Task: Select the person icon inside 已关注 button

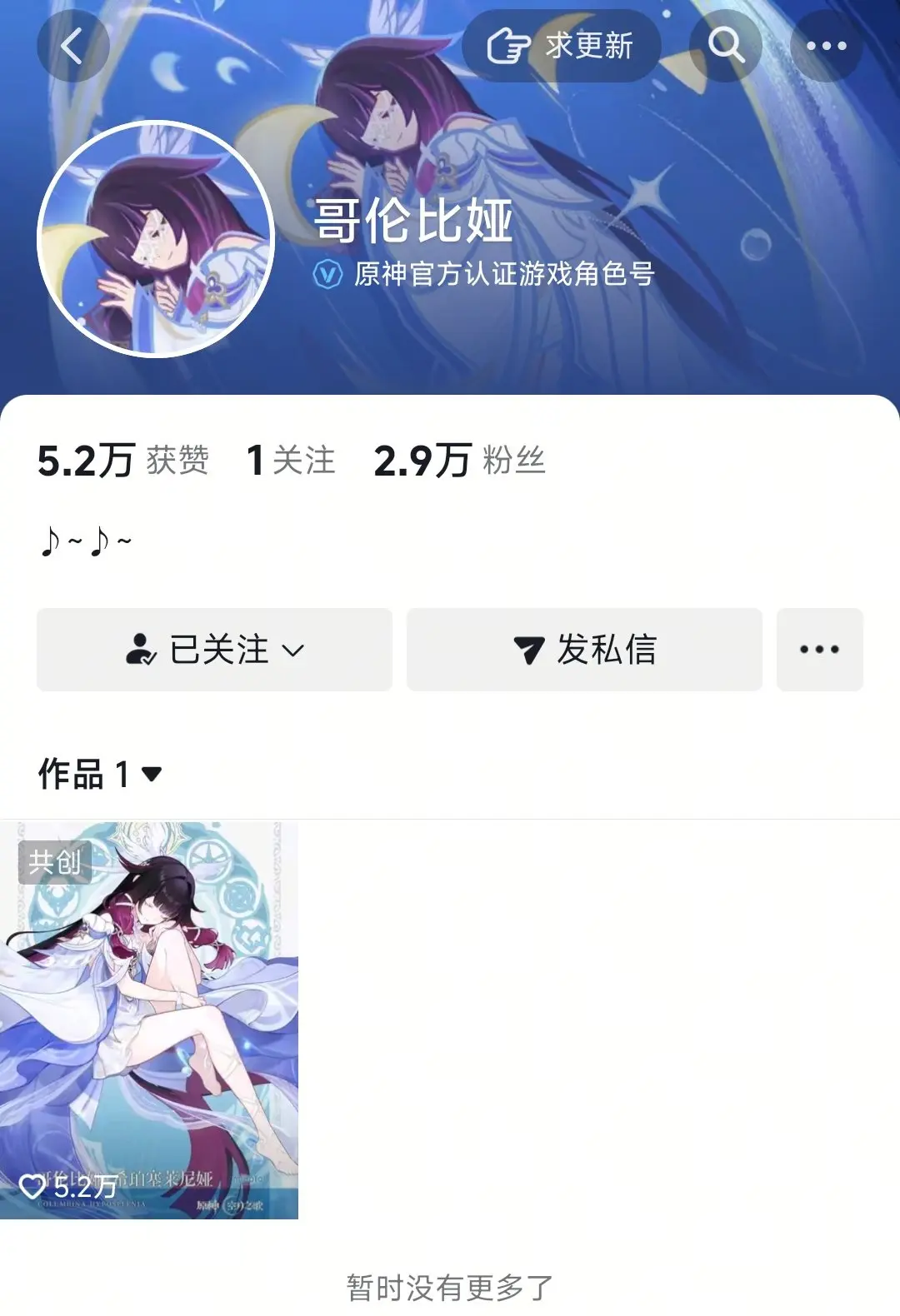Action: click(143, 650)
